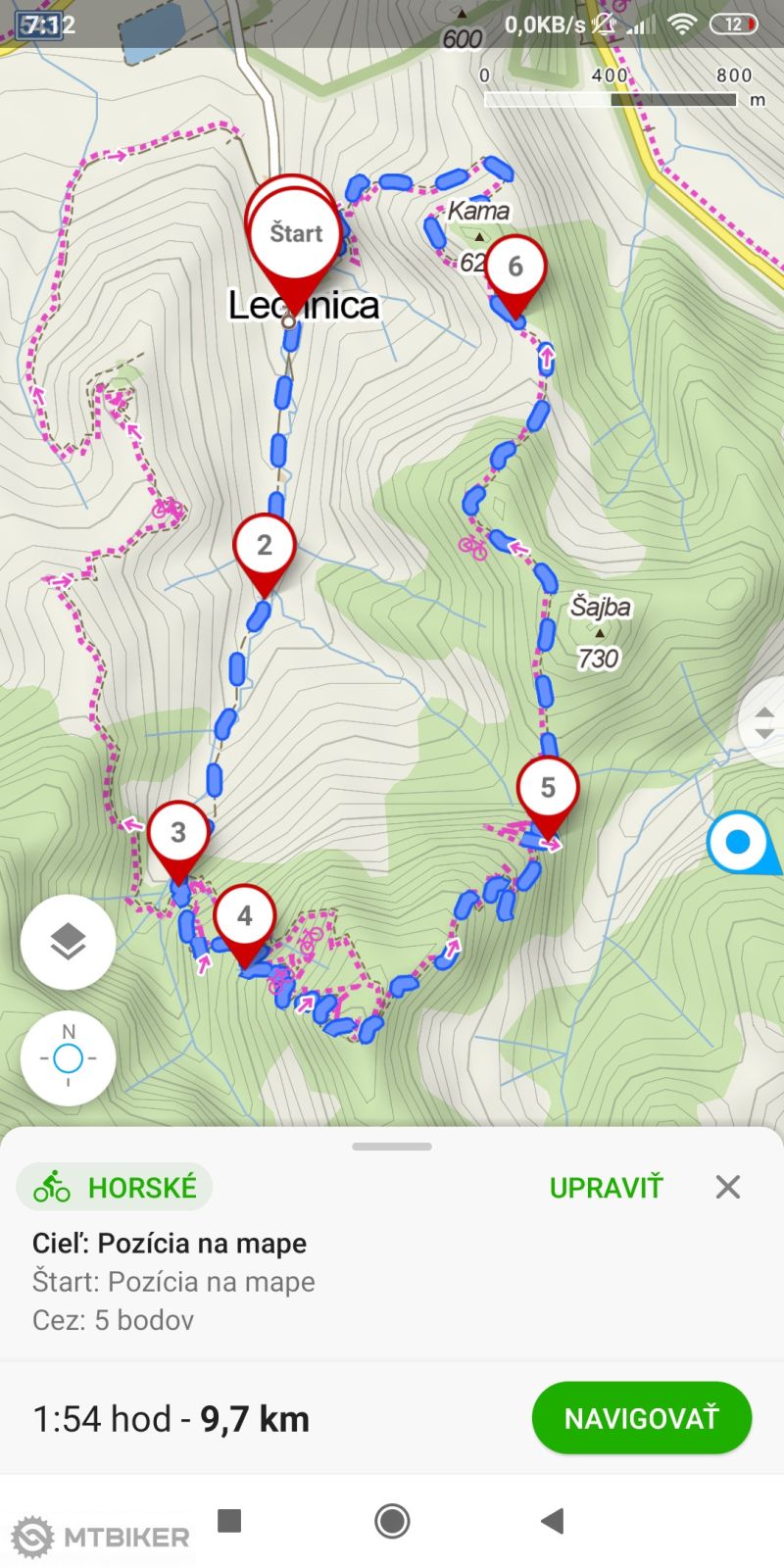Select waypoint 5 on the map

tap(548, 787)
